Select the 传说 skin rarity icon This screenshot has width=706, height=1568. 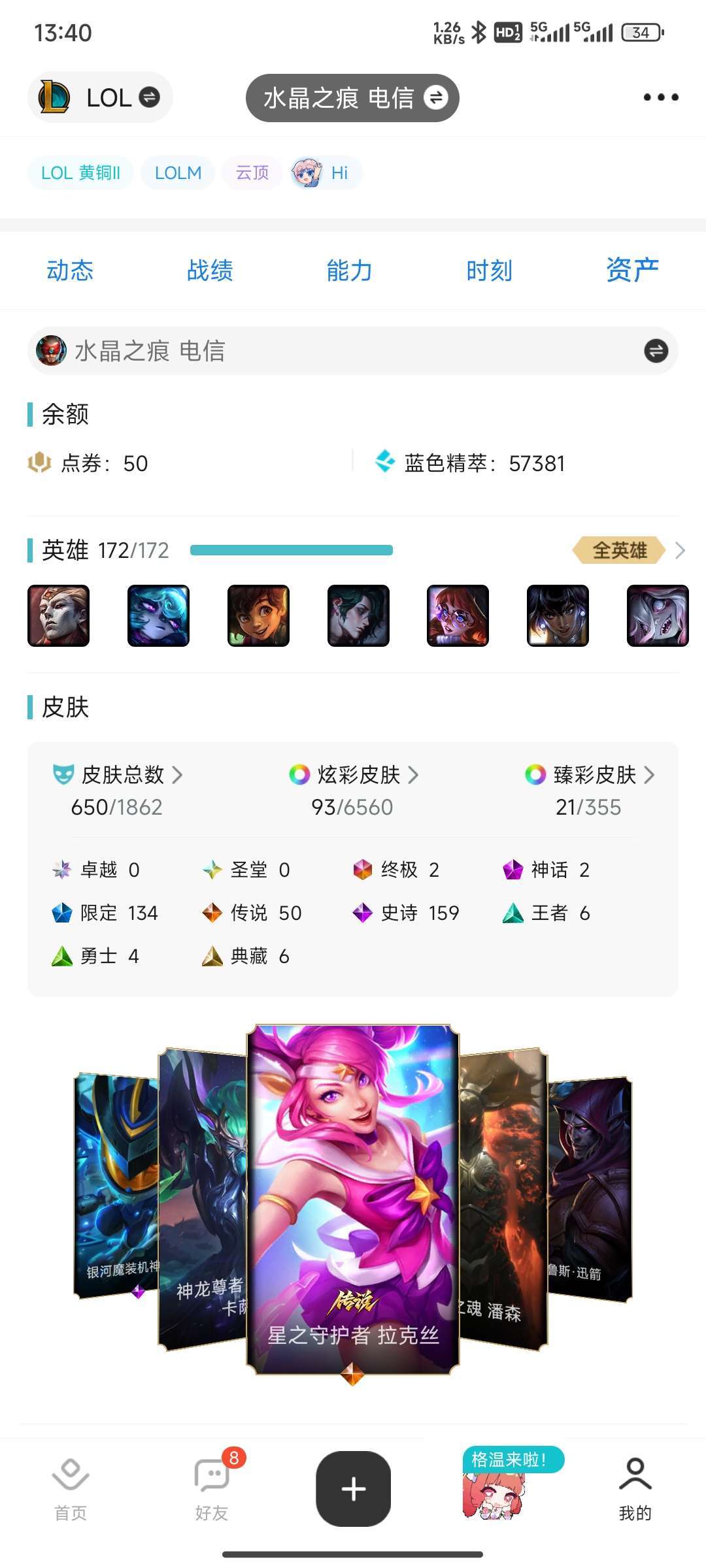click(211, 913)
